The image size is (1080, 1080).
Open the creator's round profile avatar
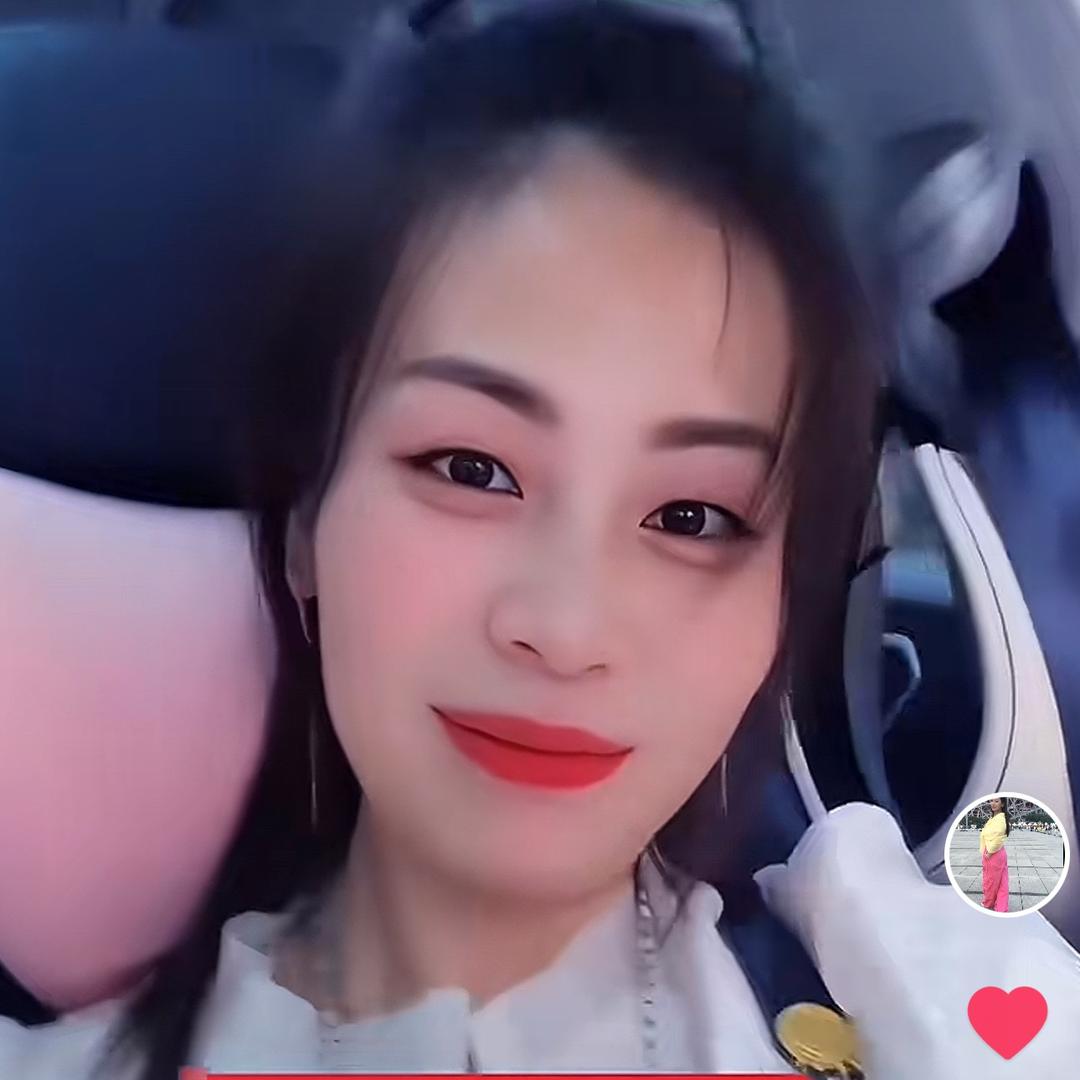click(1006, 855)
